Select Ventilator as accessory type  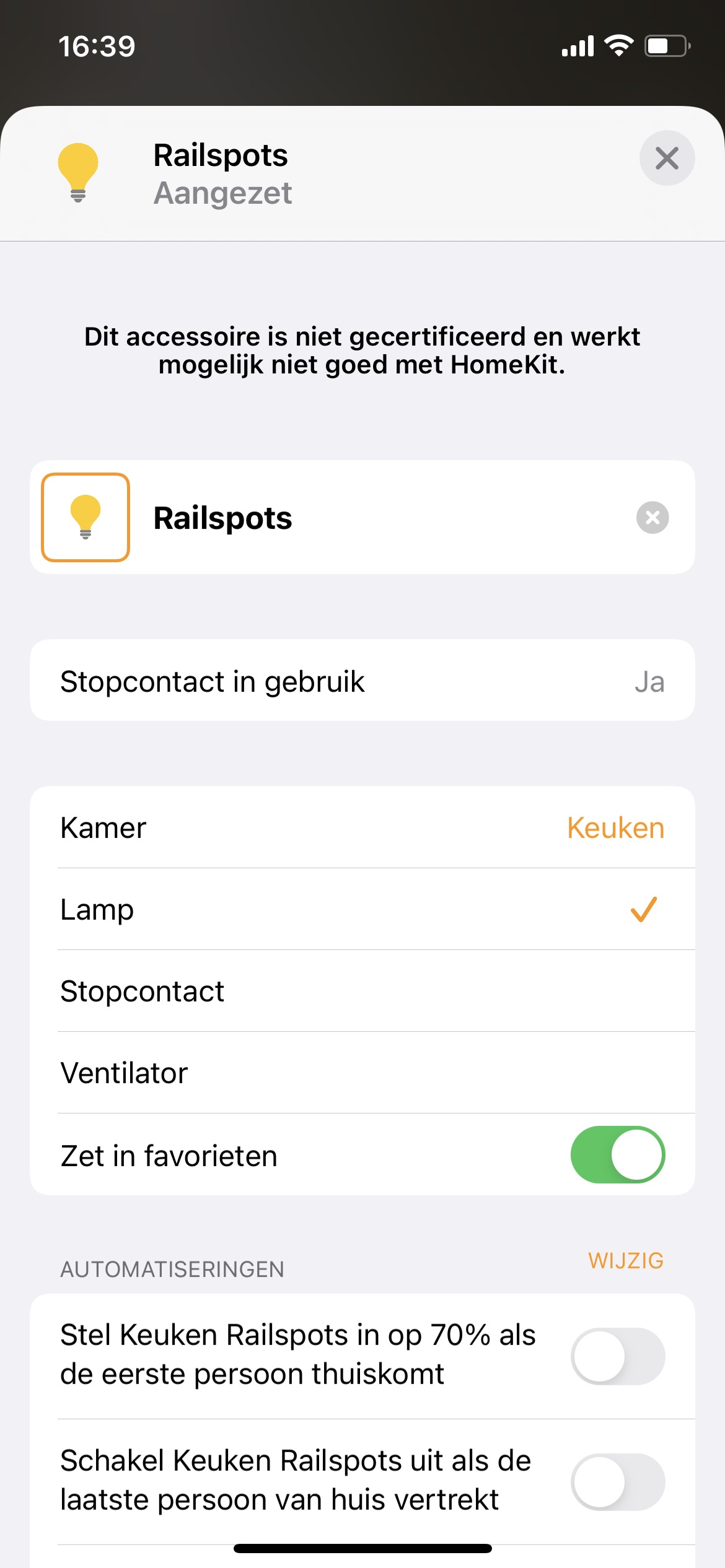(x=362, y=1073)
